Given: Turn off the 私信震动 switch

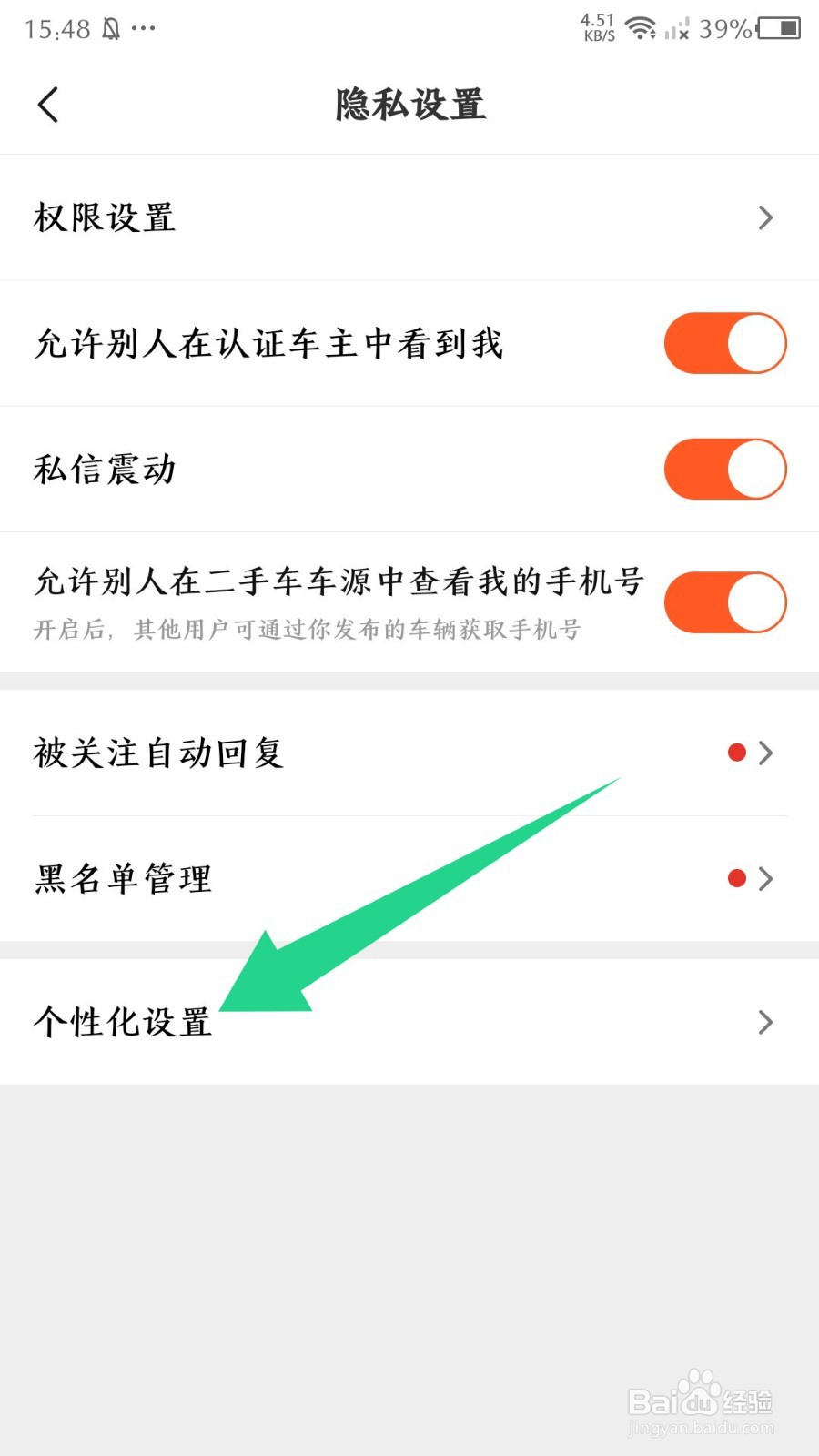Looking at the screenshot, I should (x=724, y=469).
